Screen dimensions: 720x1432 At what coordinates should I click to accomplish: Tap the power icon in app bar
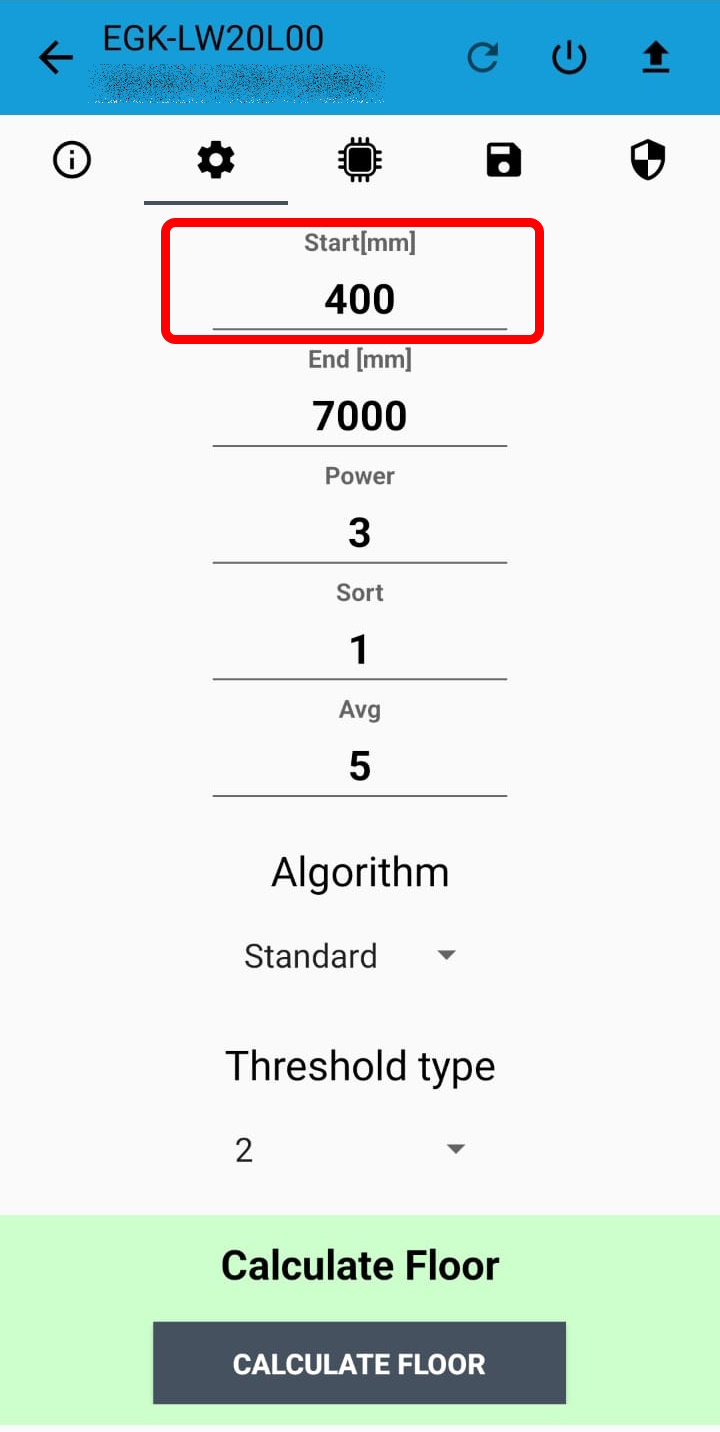coord(569,58)
